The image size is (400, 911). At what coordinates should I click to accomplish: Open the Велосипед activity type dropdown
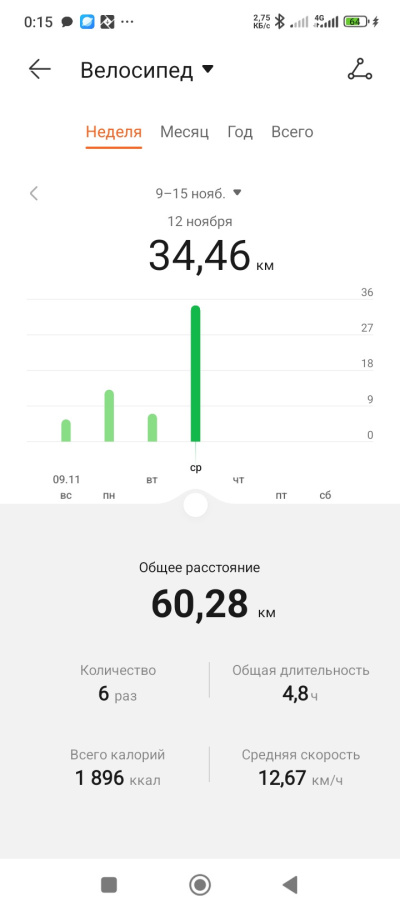click(147, 70)
